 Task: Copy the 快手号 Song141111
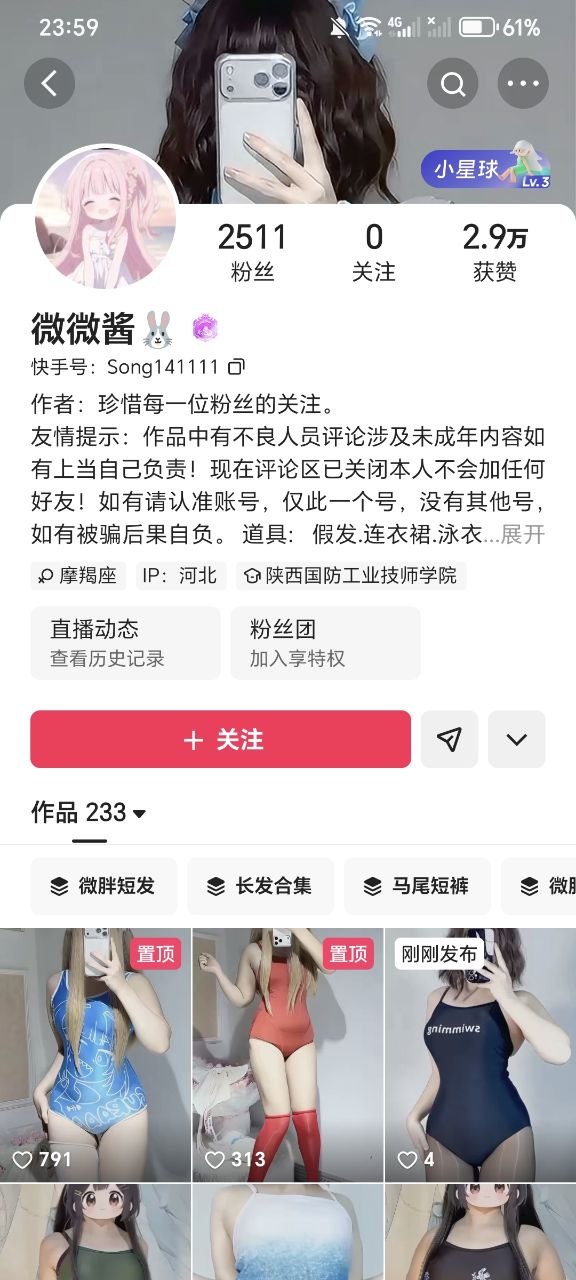point(236,366)
